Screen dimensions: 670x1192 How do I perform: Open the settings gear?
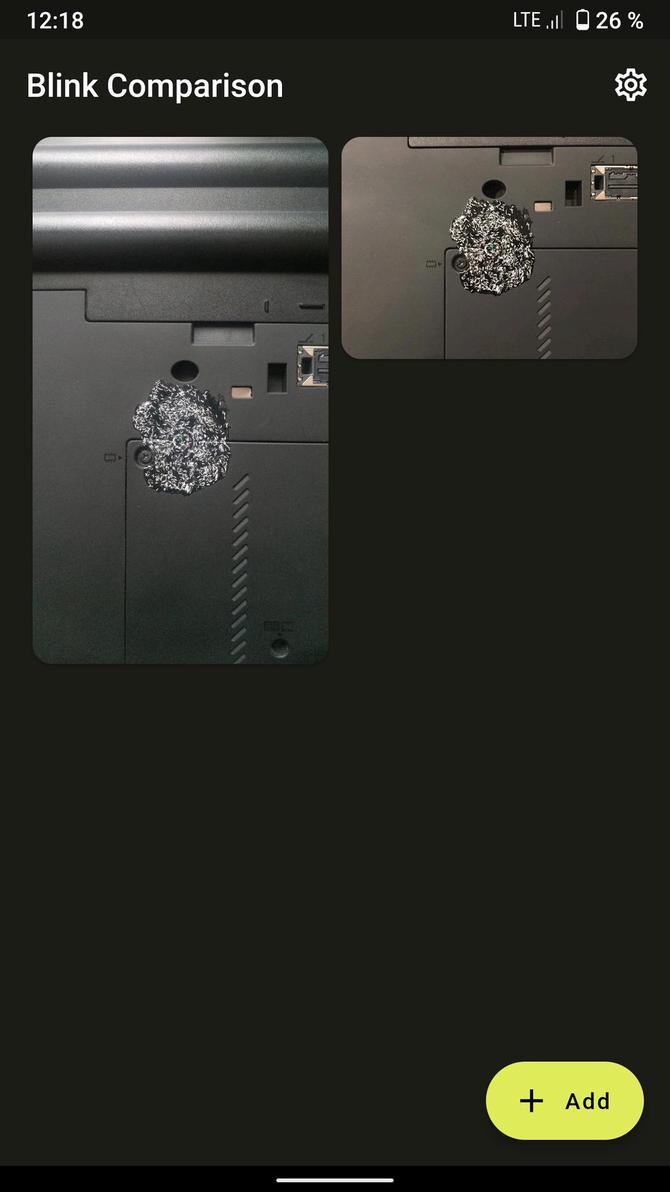(x=630, y=85)
